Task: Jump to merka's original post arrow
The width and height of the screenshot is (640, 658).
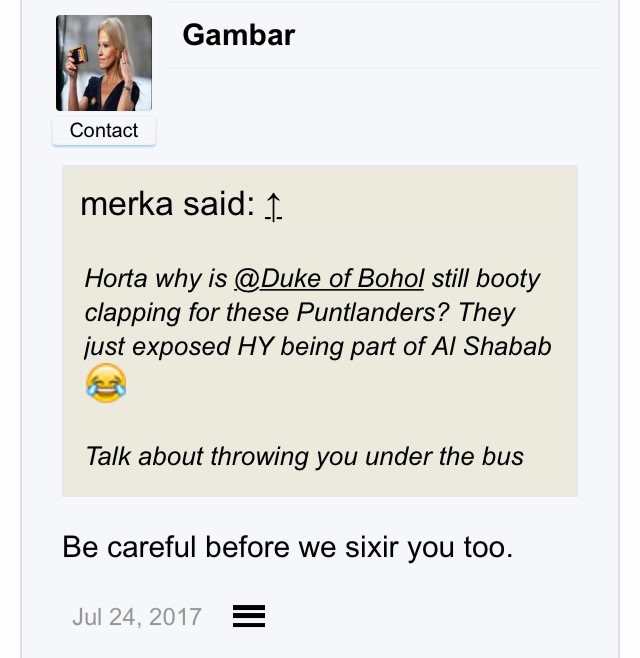Action: pyautogui.click(x=273, y=206)
